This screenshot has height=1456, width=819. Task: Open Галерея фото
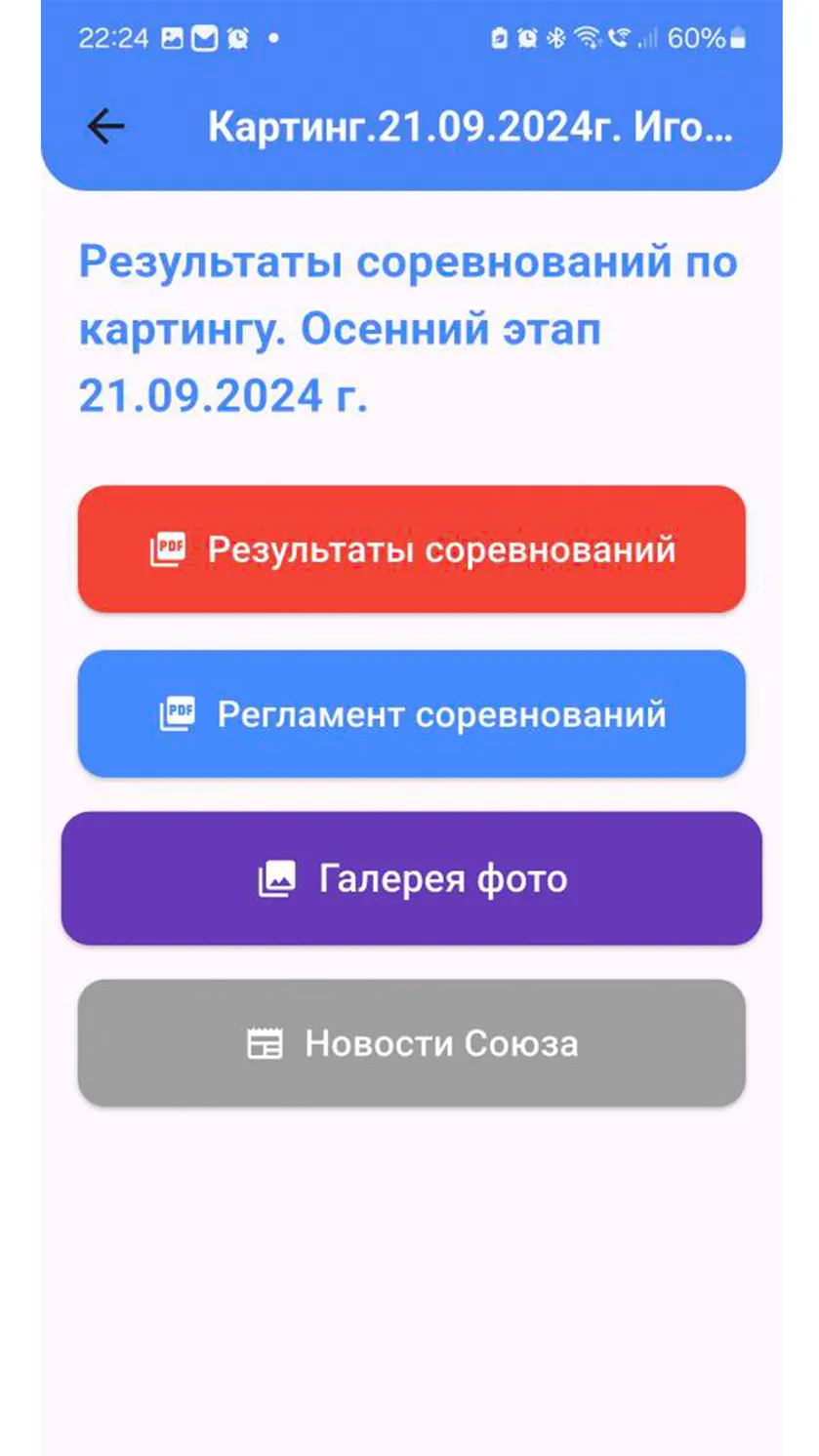[x=411, y=878]
